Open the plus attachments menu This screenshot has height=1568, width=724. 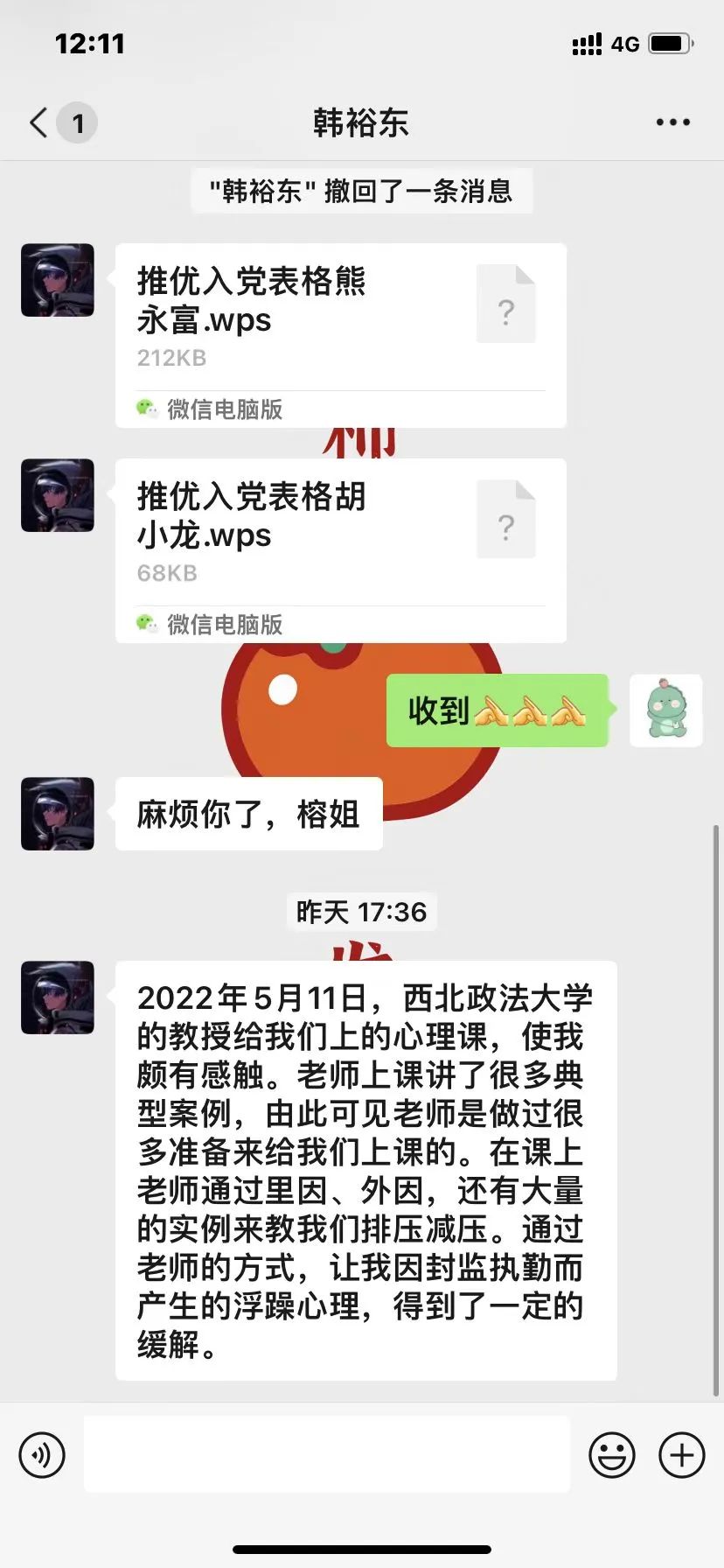(681, 1455)
